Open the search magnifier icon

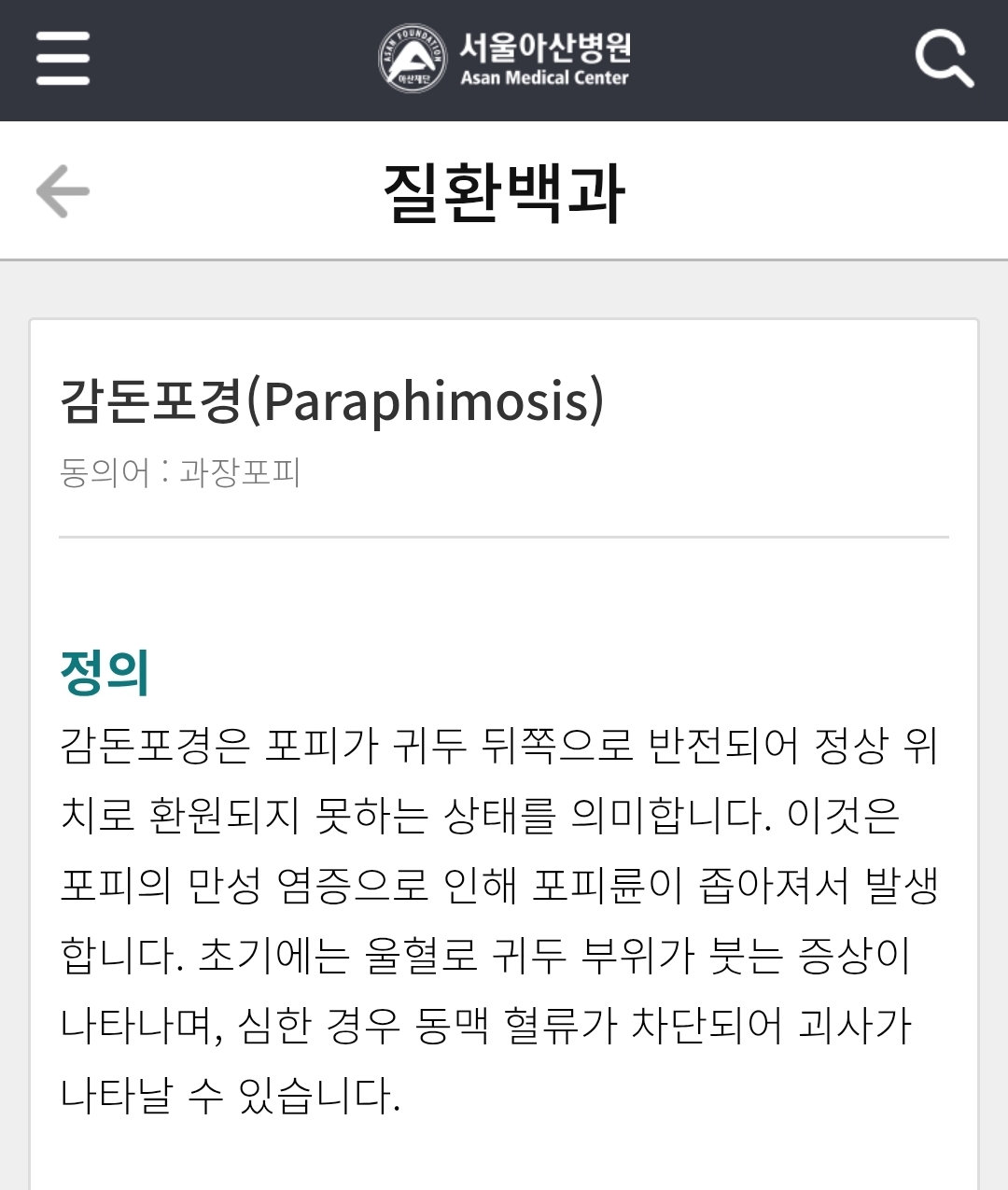tap(944, 59)
